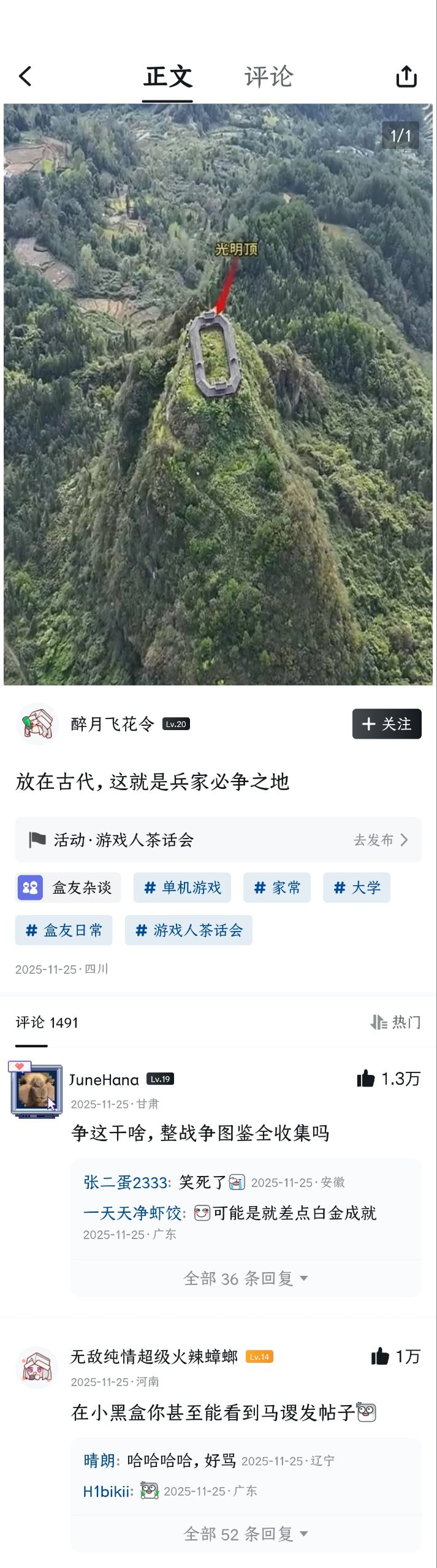Expand all 52 replies

click(246, 1534)
